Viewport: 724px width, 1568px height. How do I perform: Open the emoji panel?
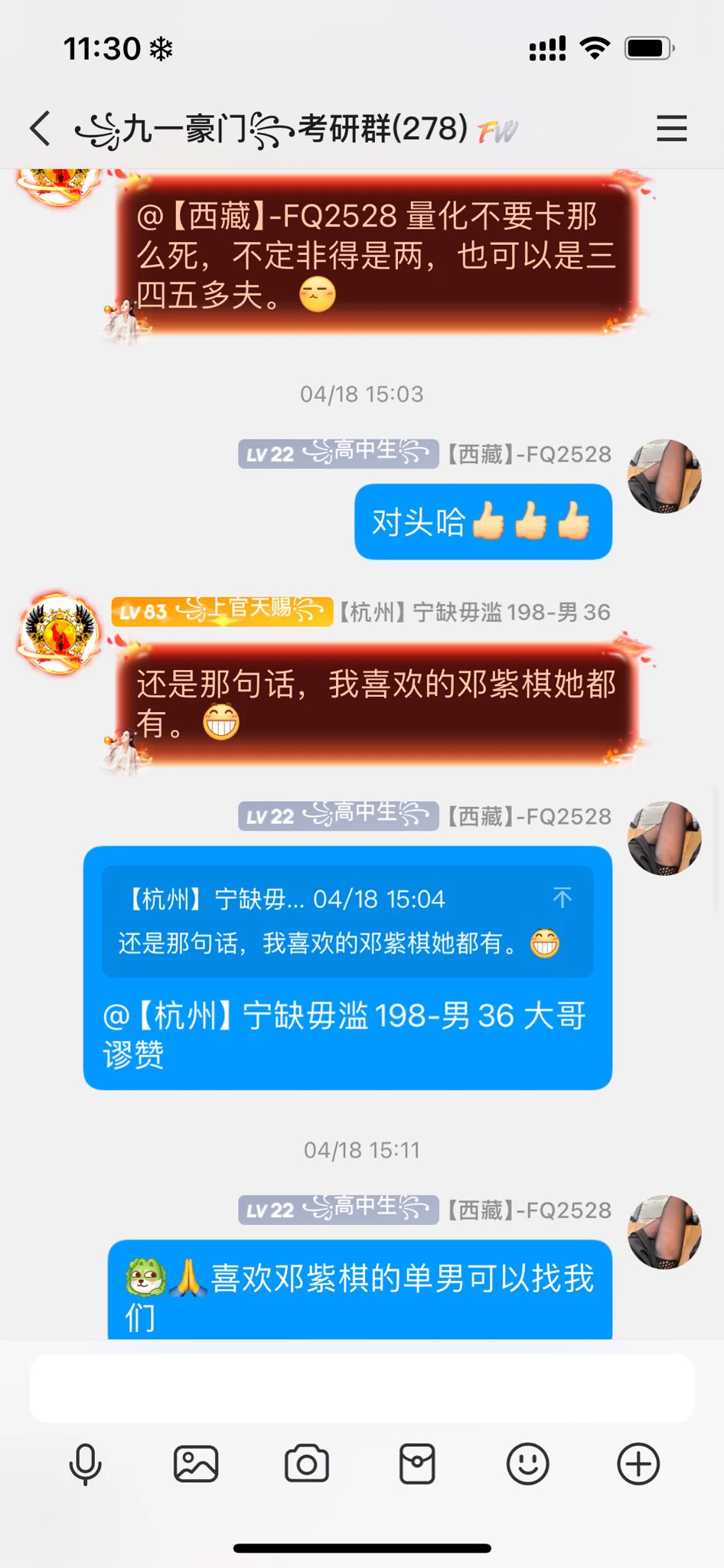[x=527, y=1464]
